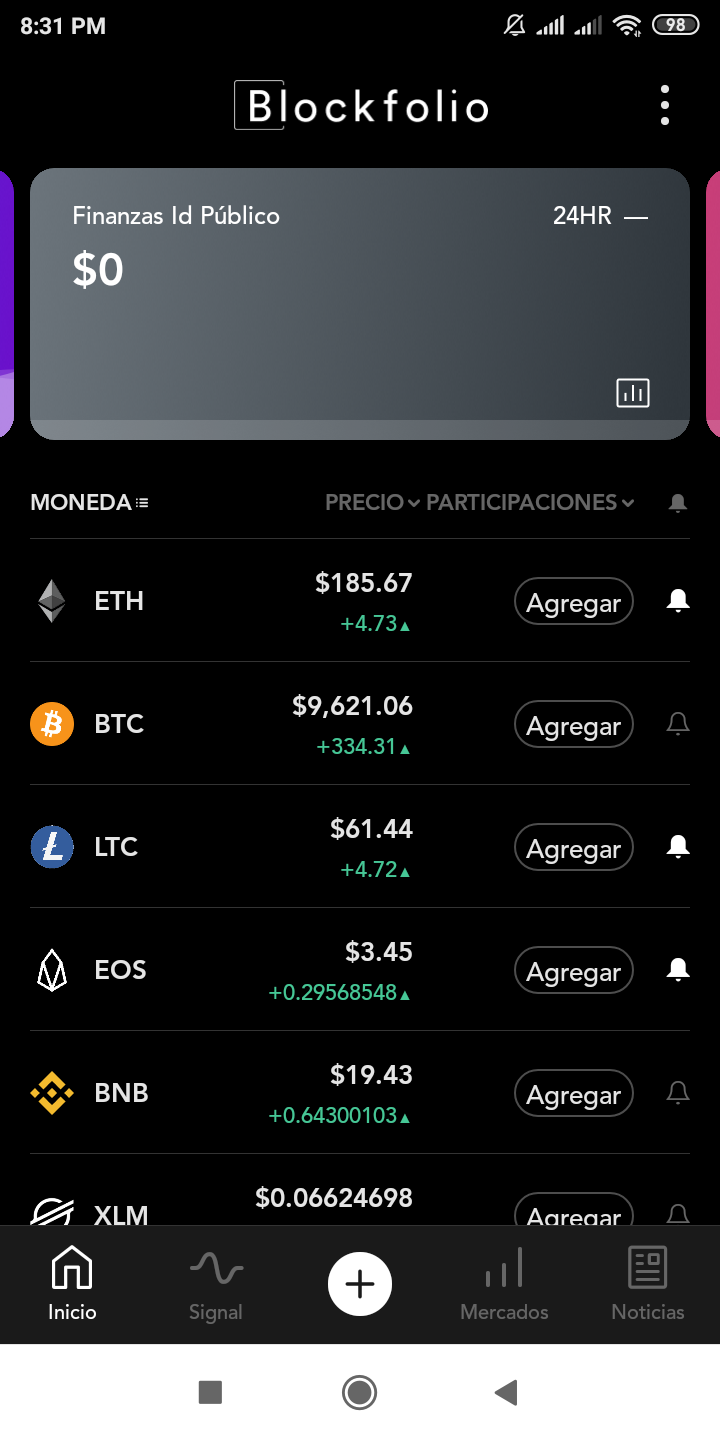This screenshot has width=720, height=1440.
Task: Enable the alert bell for BTC
Action: coord(678,724)
